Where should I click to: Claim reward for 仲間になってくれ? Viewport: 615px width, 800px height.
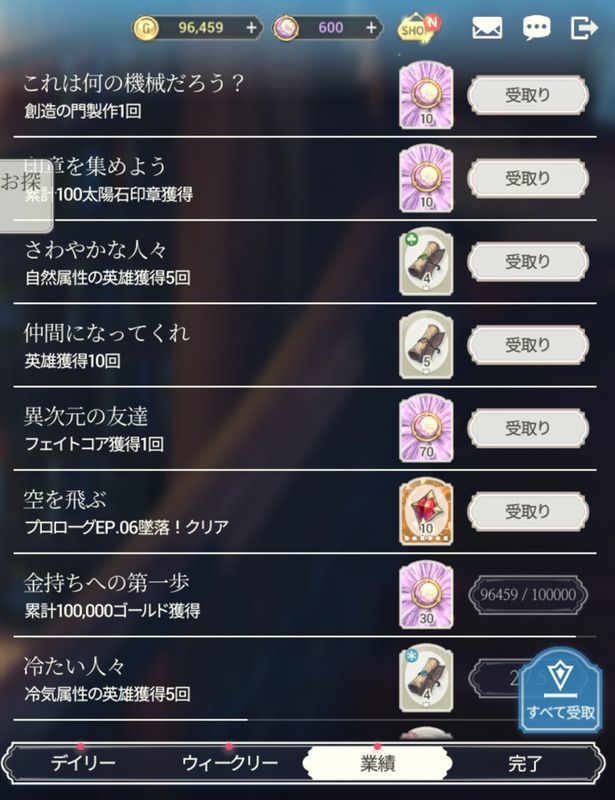pyautogui.click(x=527, y=345)
